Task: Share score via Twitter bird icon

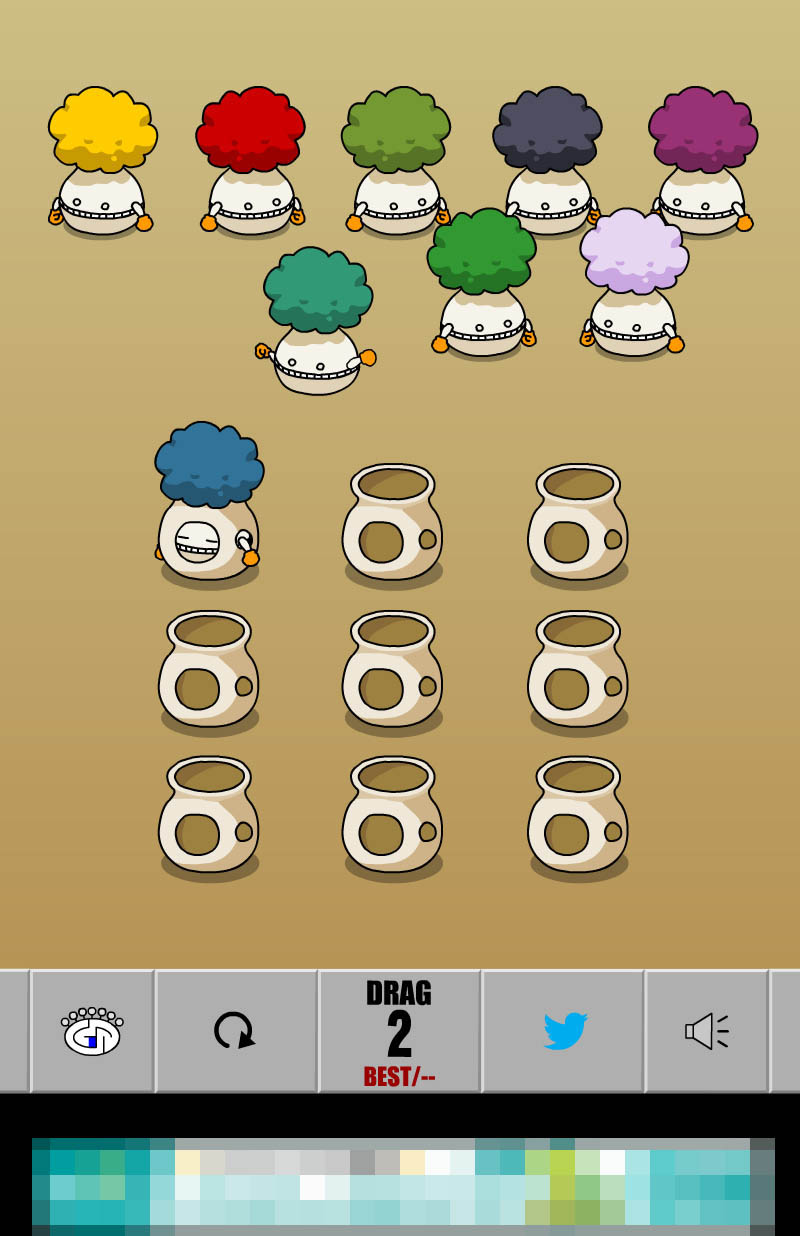Action: (564, 1031)
